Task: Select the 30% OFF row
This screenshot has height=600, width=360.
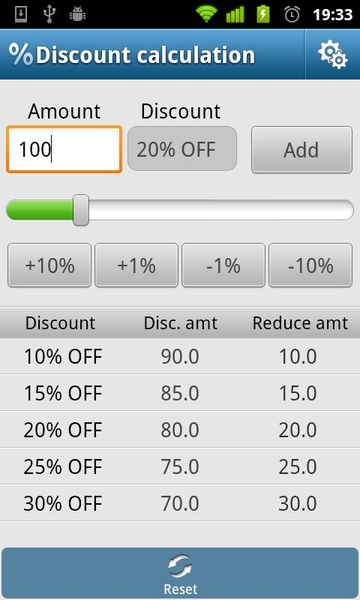Action: [180, 503]
